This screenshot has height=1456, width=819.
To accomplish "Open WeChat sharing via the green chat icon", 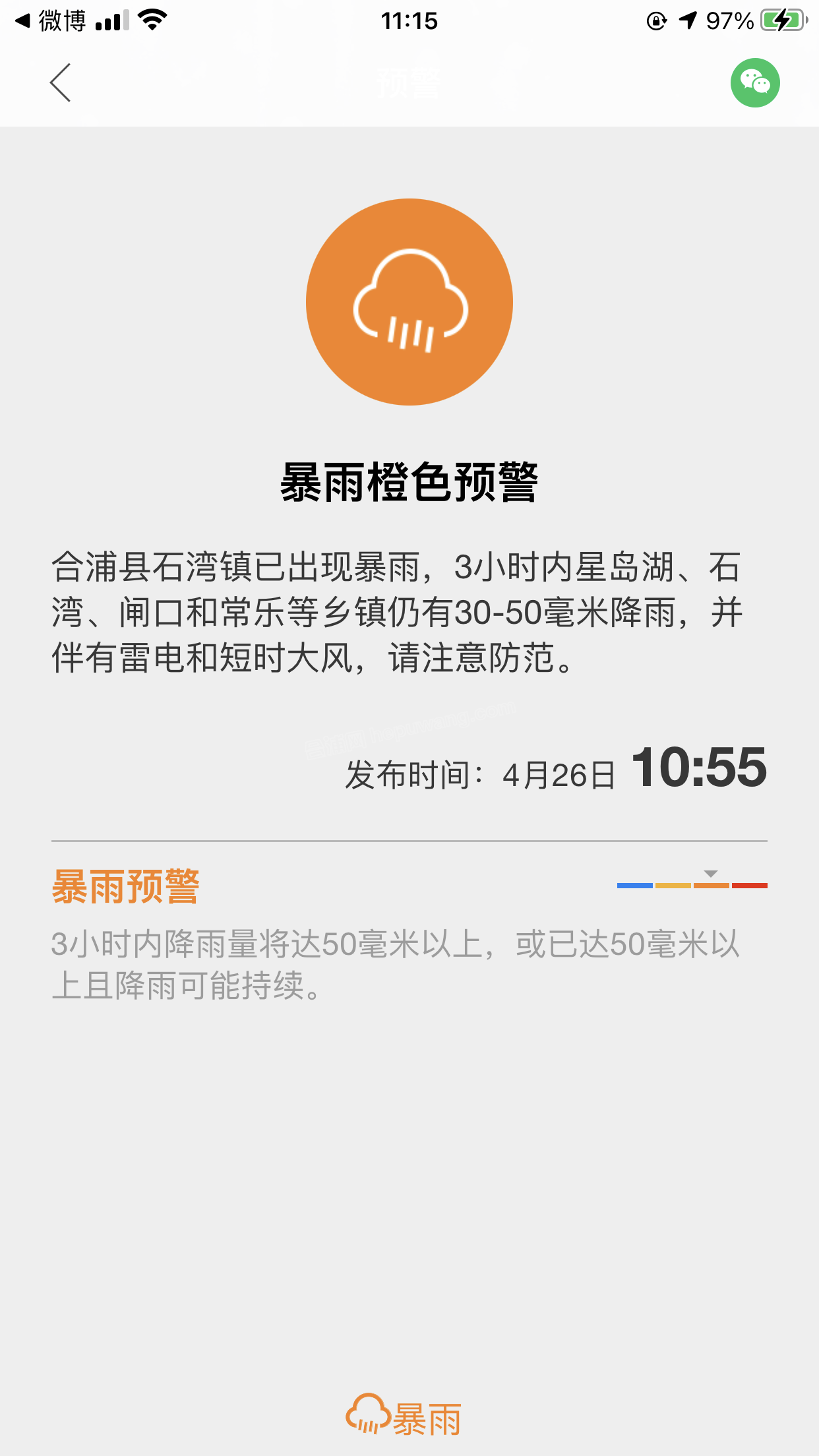I will (756, 82).
